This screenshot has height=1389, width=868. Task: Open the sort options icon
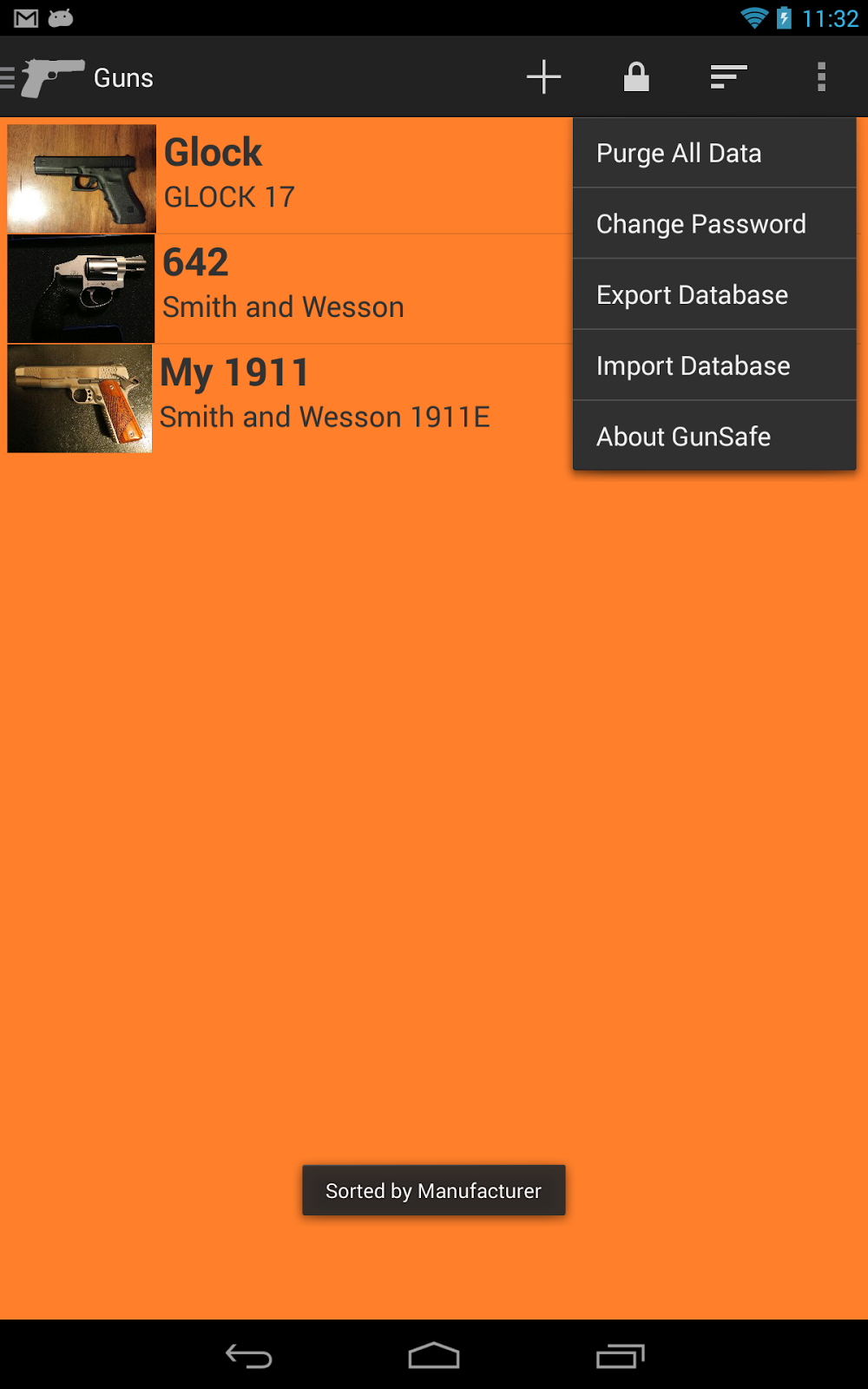(728, 77)
